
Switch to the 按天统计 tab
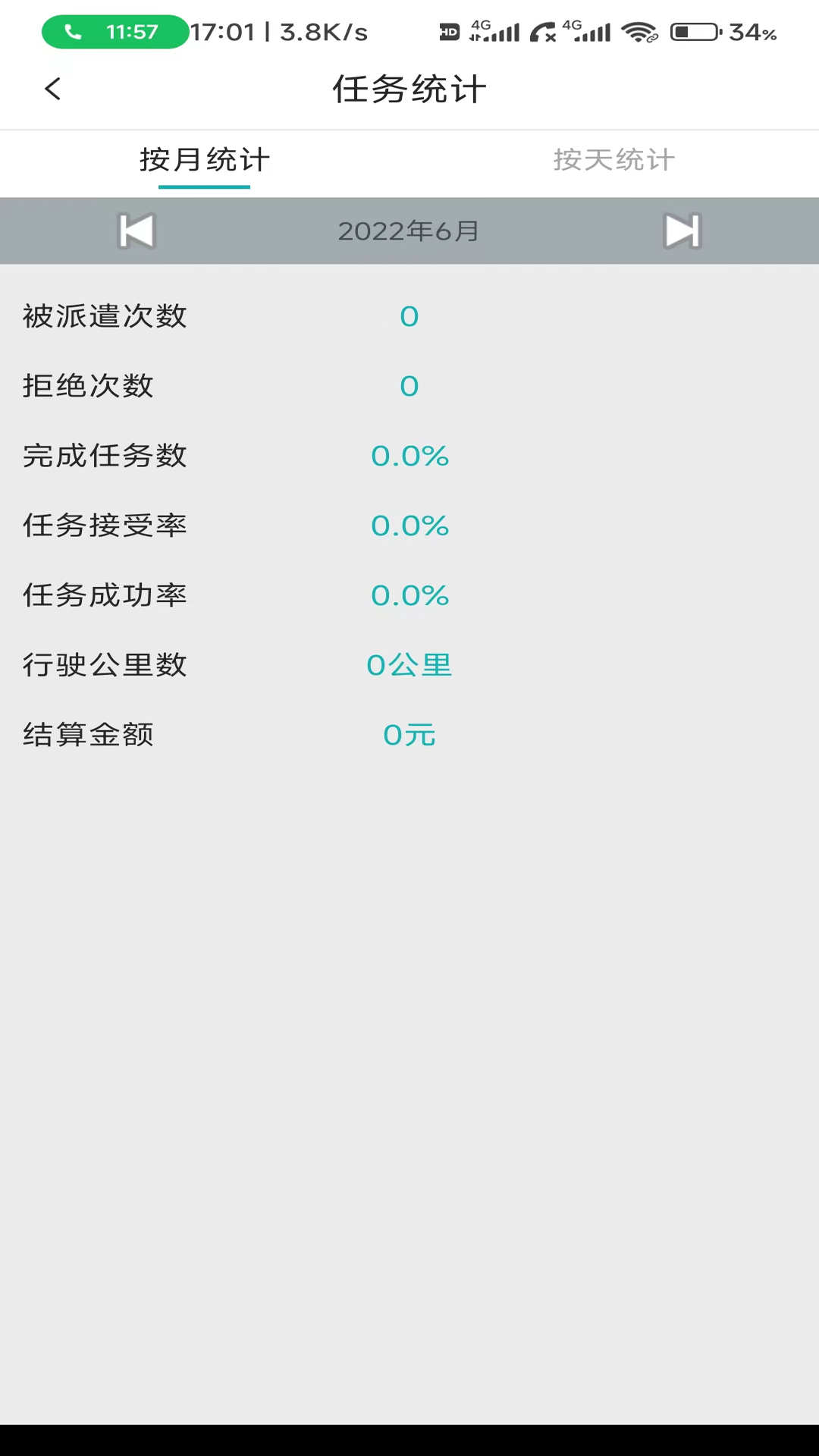613,160
